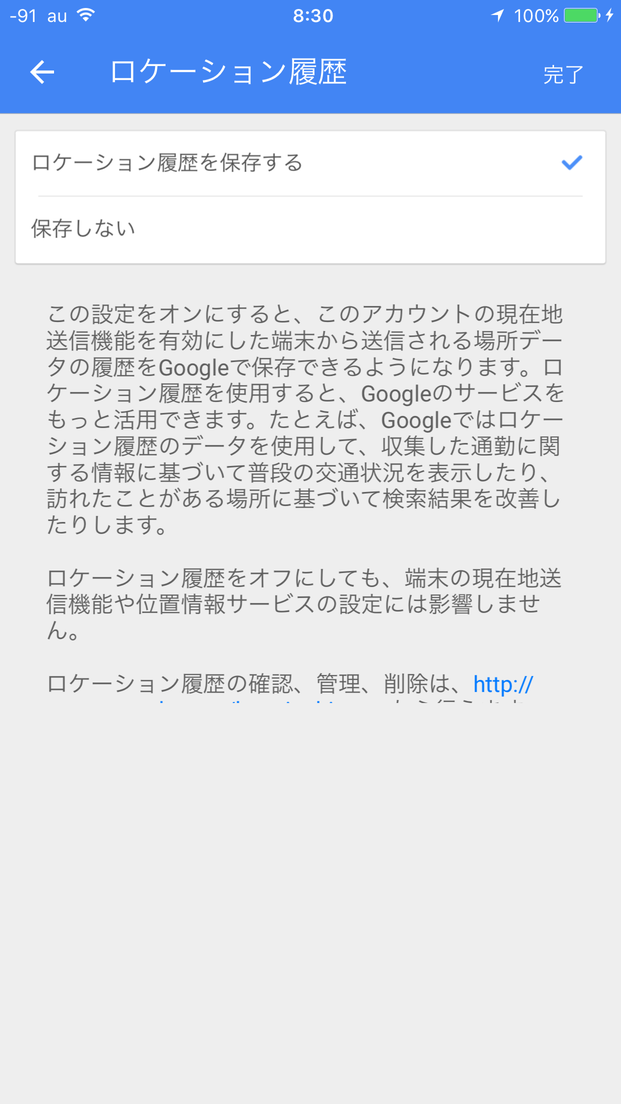Image resolution: width=621 pixels, height=1104 pixels.
Task: Select ロケーション履歴を保存する option
Action: coord(310,163)
